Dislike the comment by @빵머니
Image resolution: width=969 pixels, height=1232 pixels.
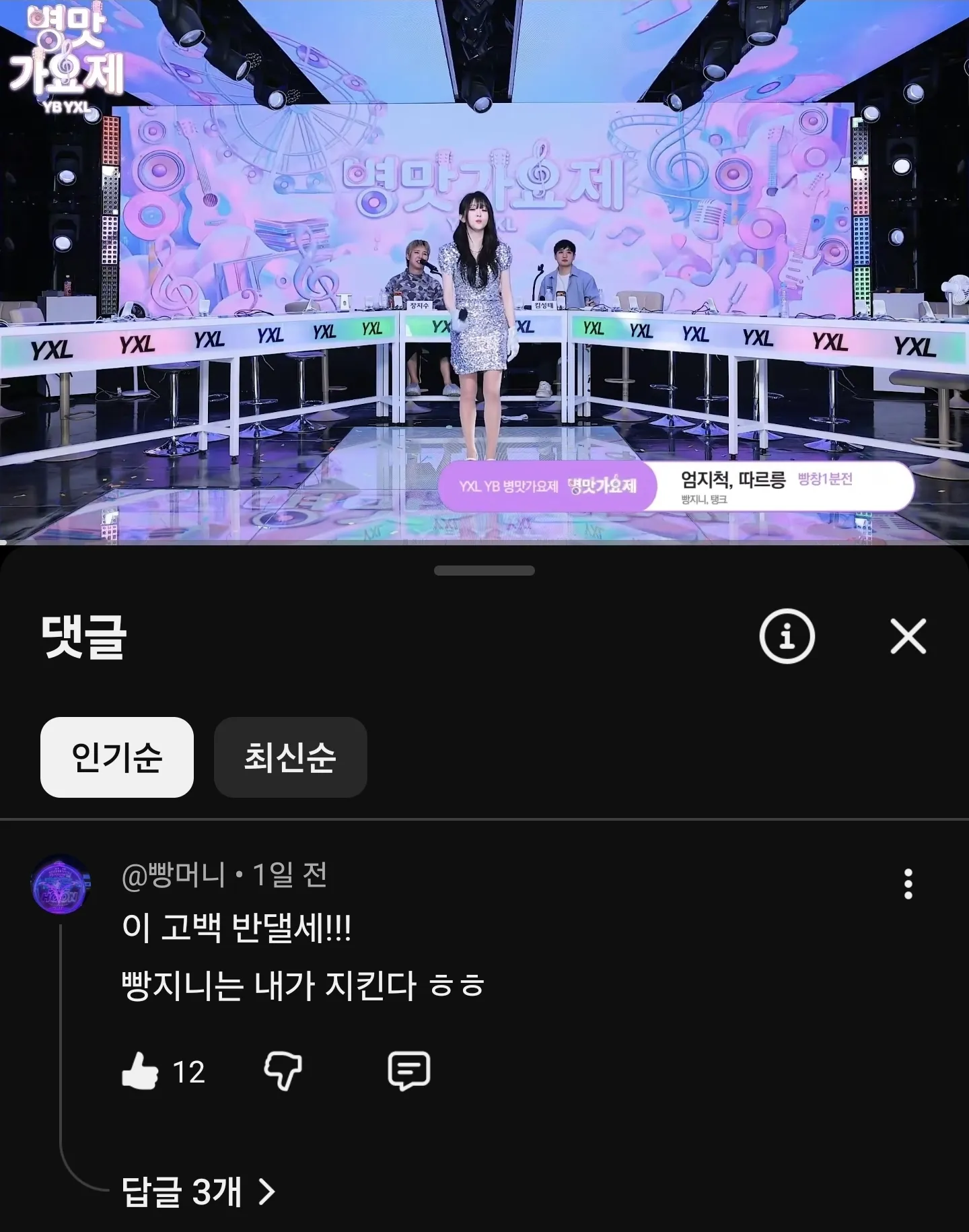click(283, 1071)
